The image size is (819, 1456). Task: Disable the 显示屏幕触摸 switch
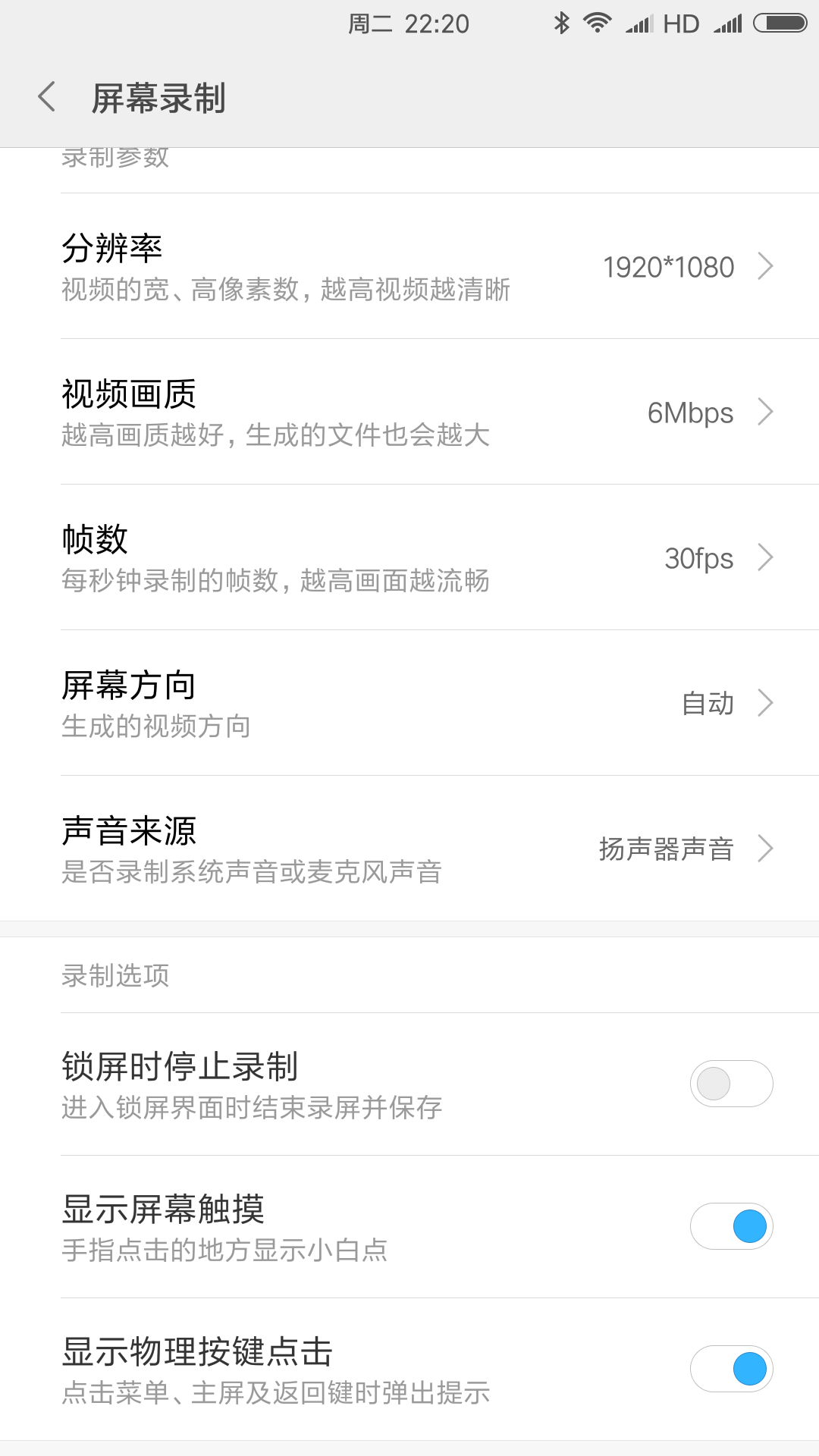pyautogui.click(x=731, y=1226)
